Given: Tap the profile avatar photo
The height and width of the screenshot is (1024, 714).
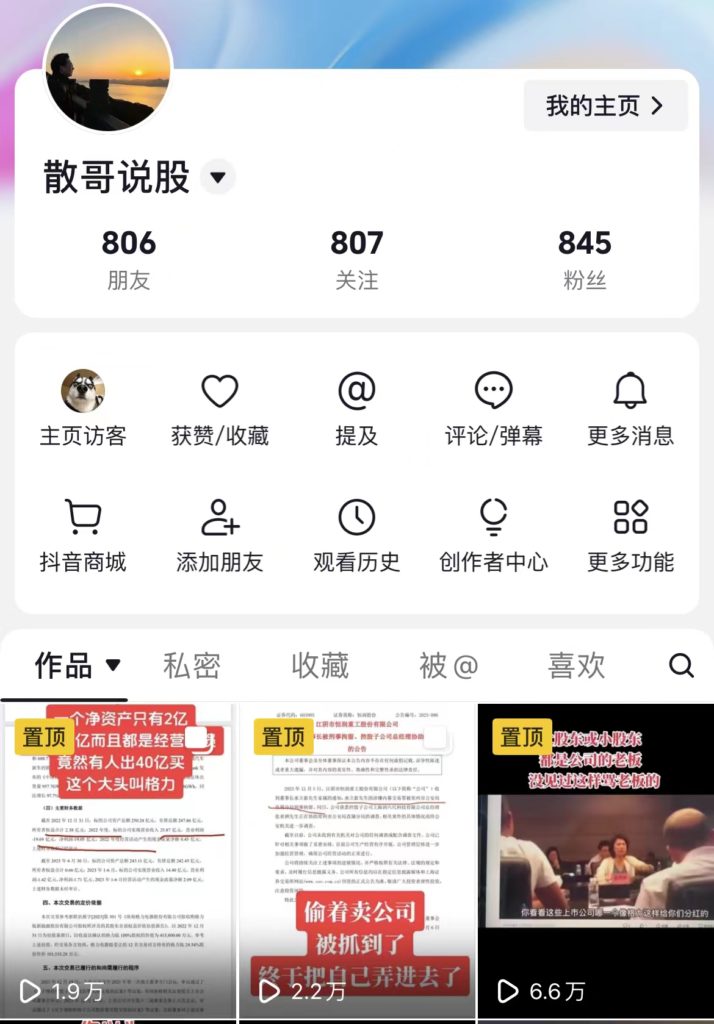Looking at the screenshot, I should click(x=108, y=70).
